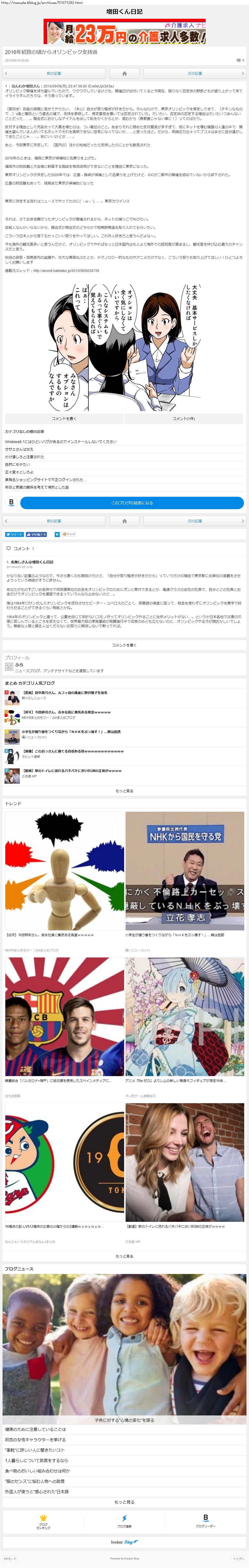Screen dimensions: 249x1568
Task: Open blog news 健康のために注意していることは
Action: point(35,1429)
